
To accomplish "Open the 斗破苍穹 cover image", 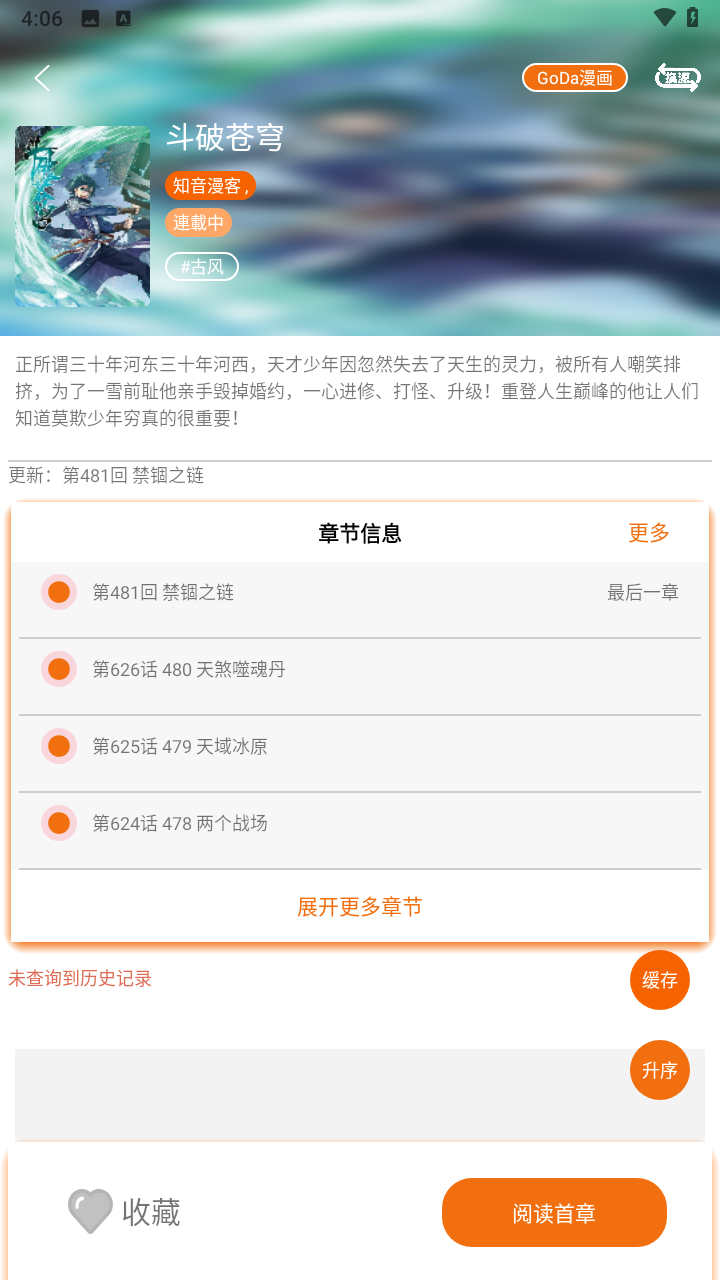I will point(82,216).
